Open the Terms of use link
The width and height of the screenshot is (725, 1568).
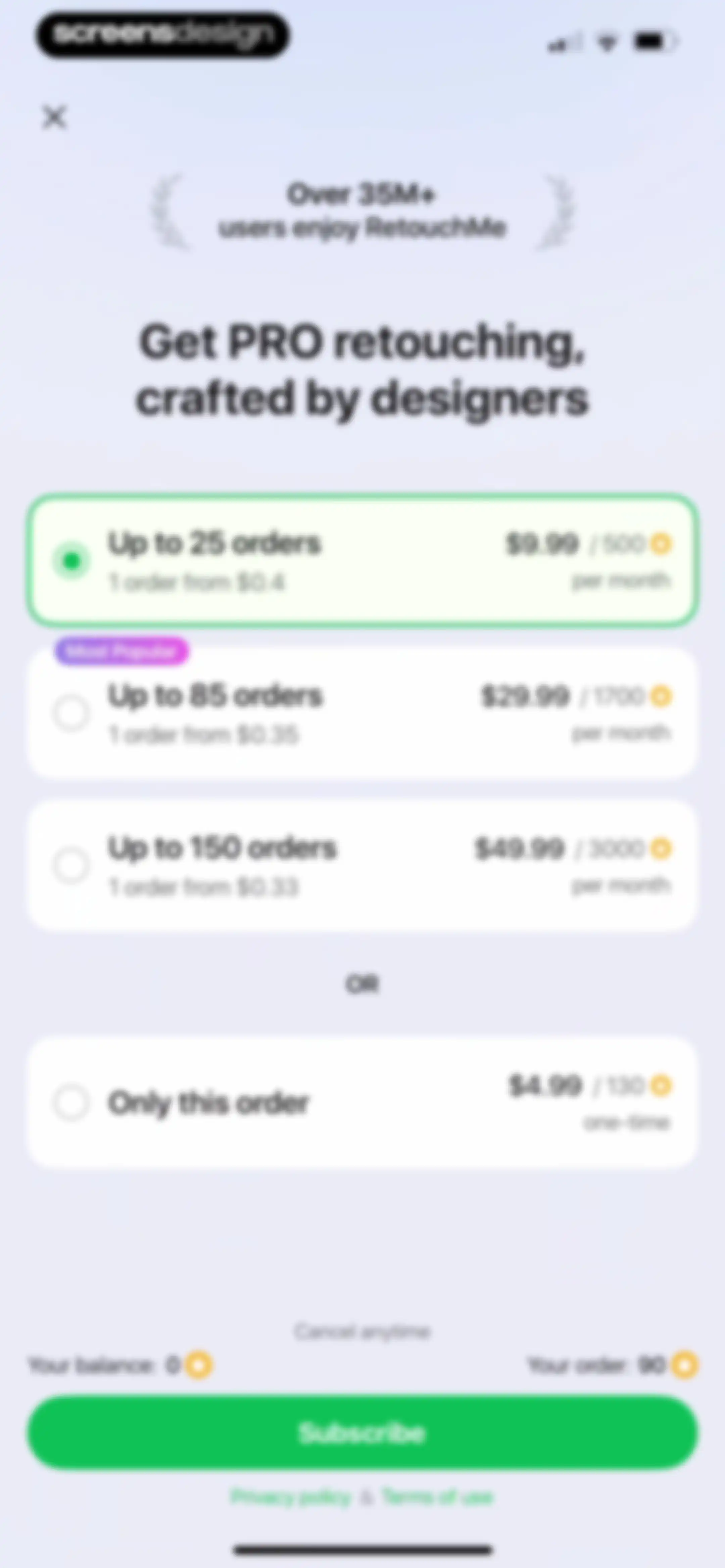pyautogui.click(x=437, y=1497)
